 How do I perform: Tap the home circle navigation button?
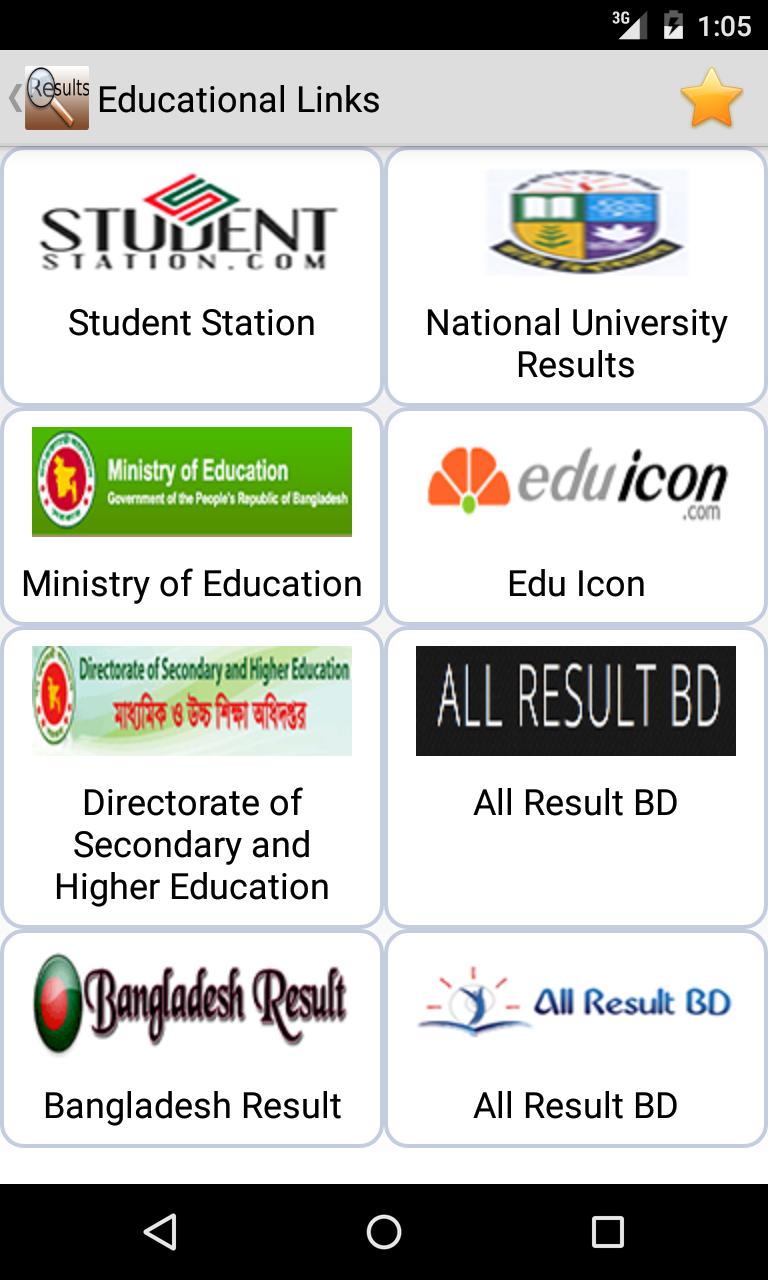[x=383, y=1233]
